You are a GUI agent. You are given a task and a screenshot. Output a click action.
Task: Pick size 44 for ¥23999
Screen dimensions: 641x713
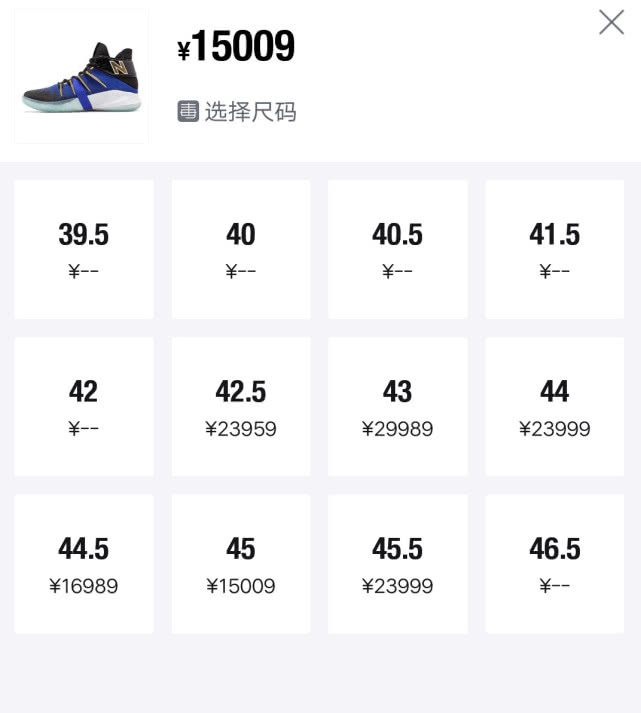pos(554,407)
